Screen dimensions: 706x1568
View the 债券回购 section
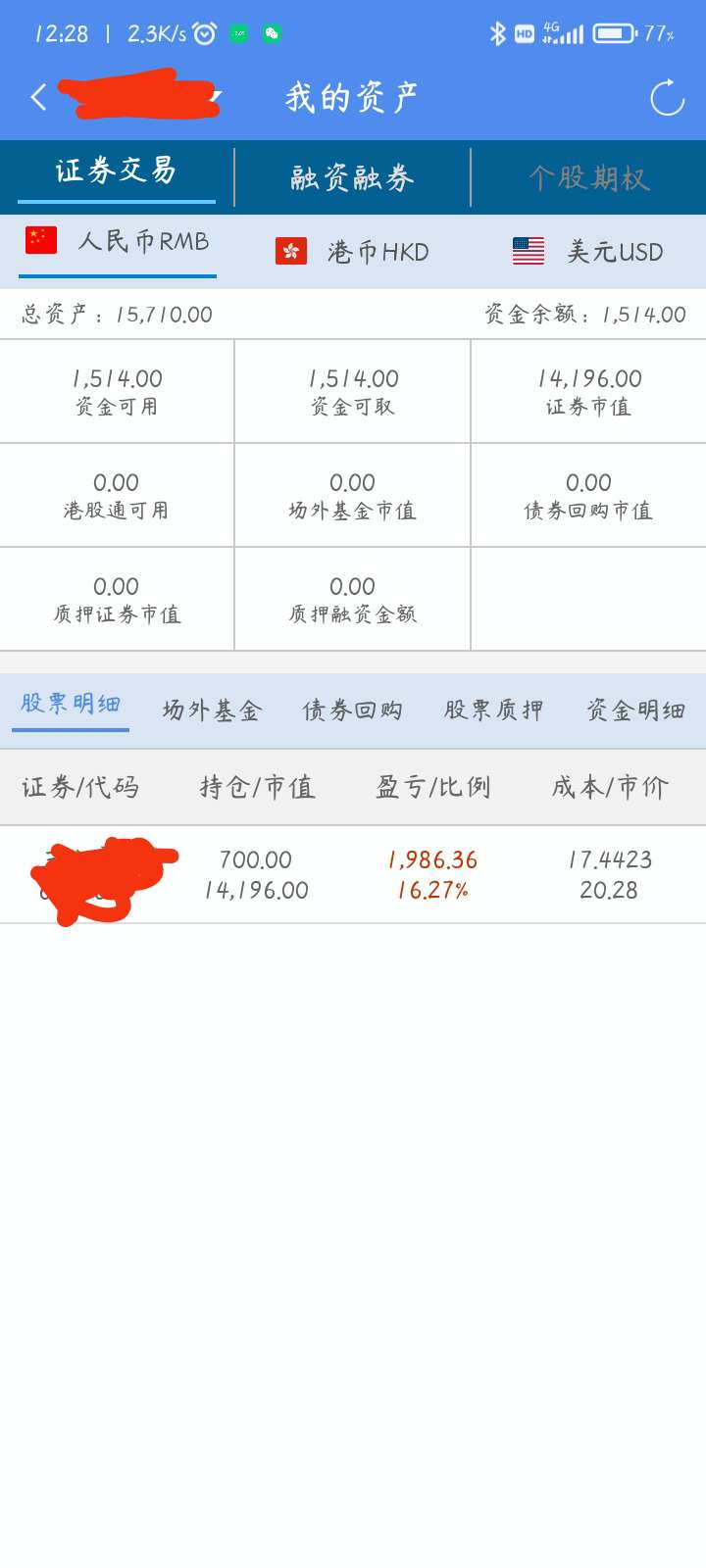click(x=352, y=710)
